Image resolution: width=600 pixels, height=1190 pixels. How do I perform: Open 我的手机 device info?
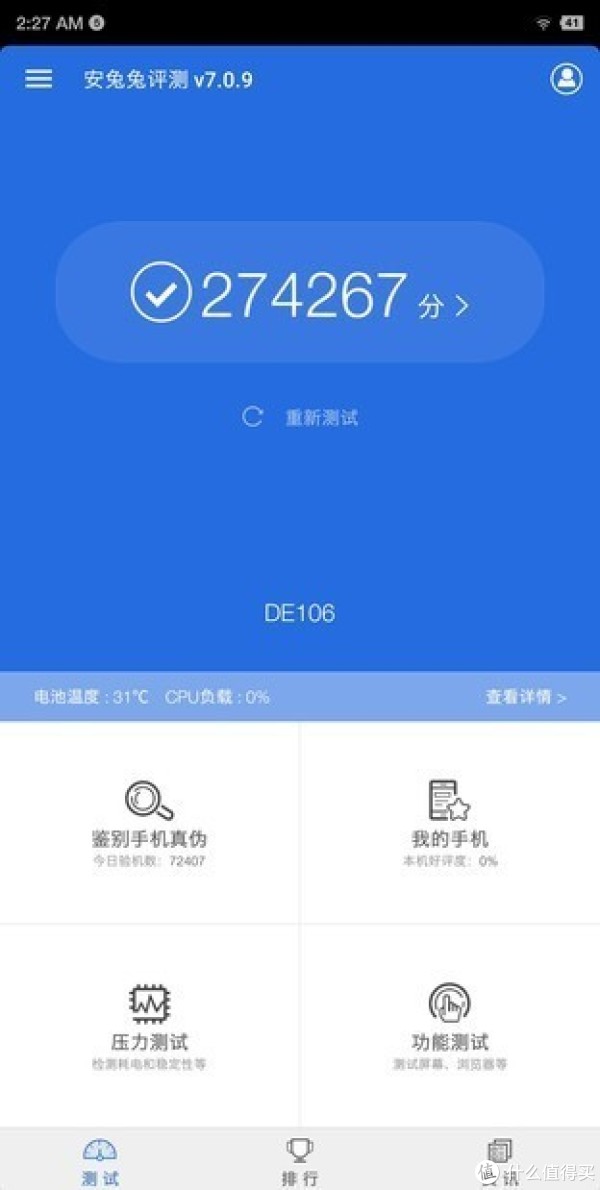450,822
